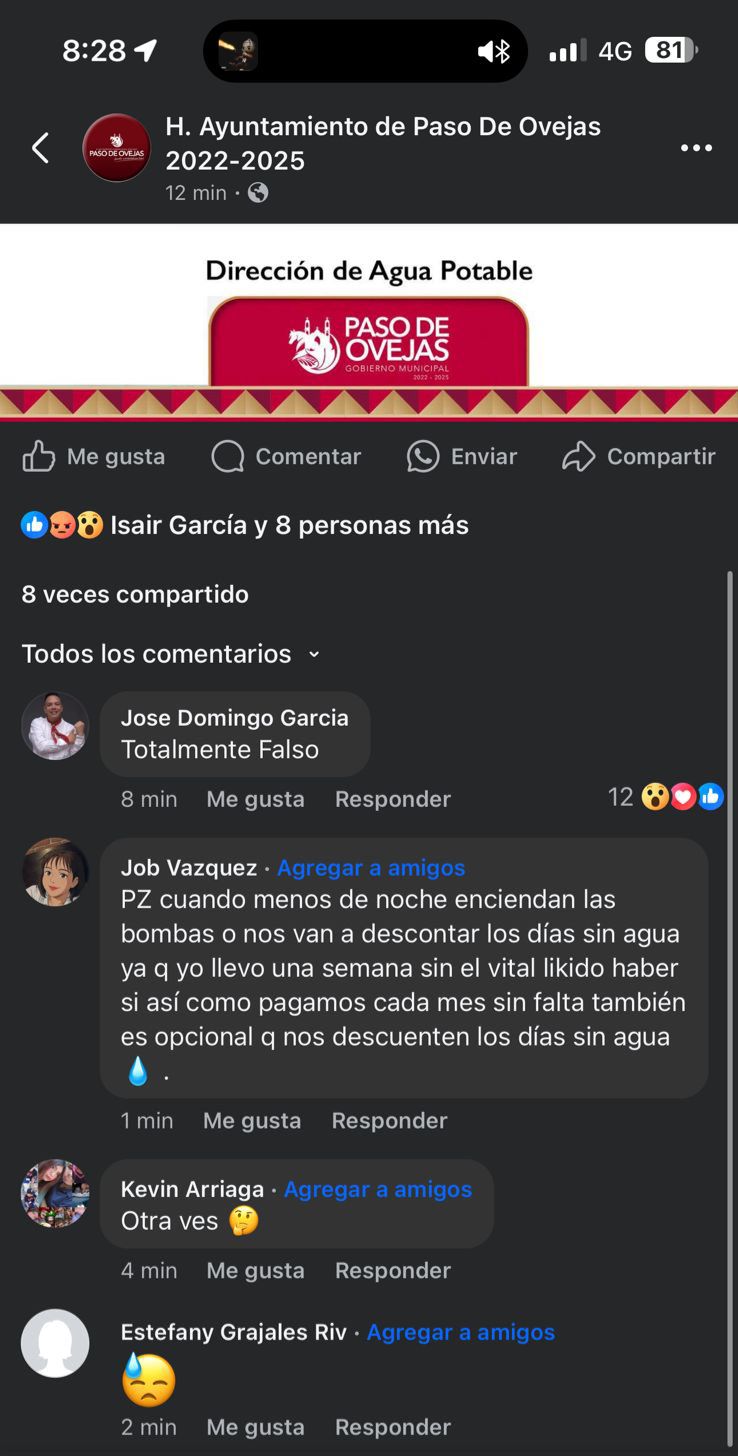Tap Comentar to write a comment
The width and height of the screenshot is (738, 1456).
coord(286,456)
